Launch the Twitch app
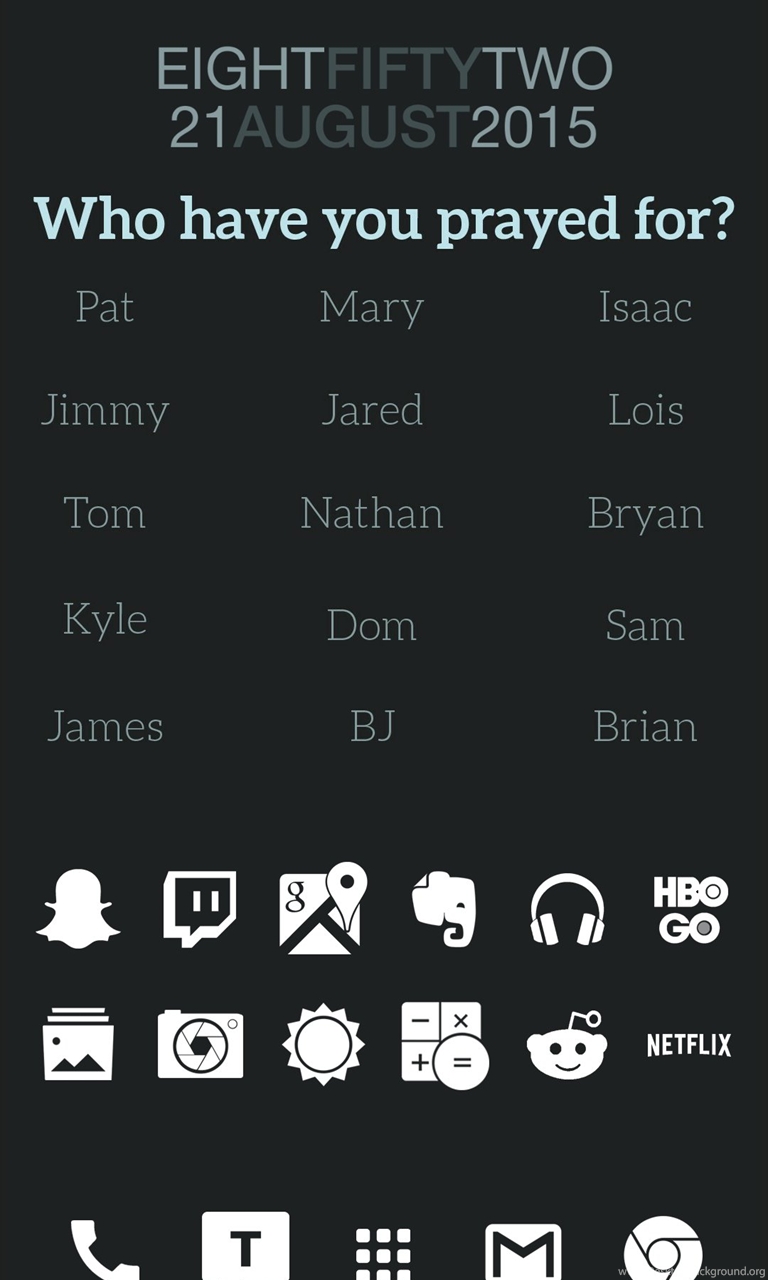 tap(200, 909)
